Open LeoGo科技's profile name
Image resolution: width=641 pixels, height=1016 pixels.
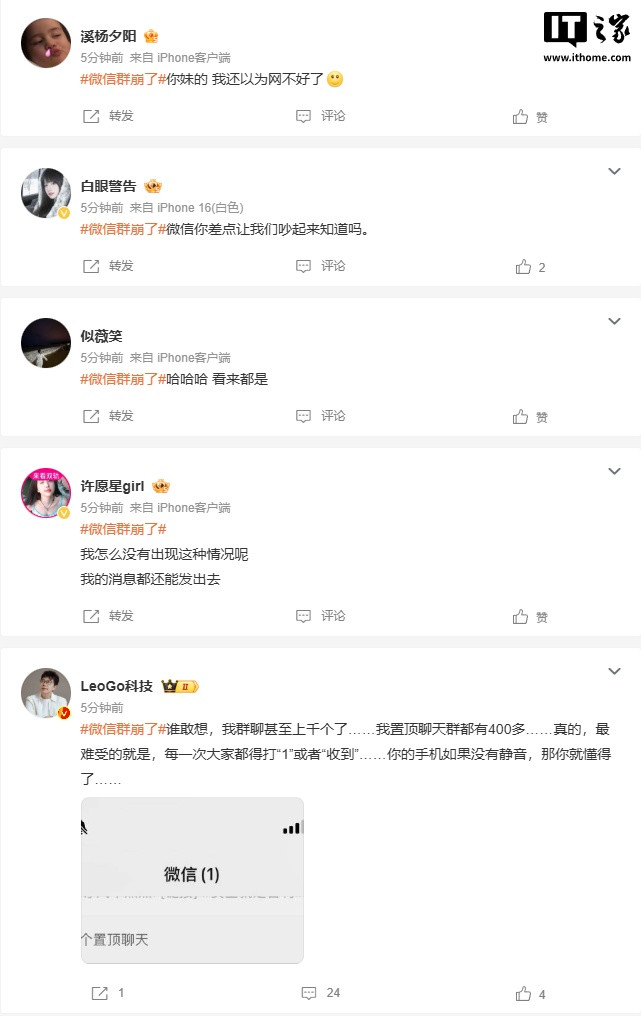116,686
